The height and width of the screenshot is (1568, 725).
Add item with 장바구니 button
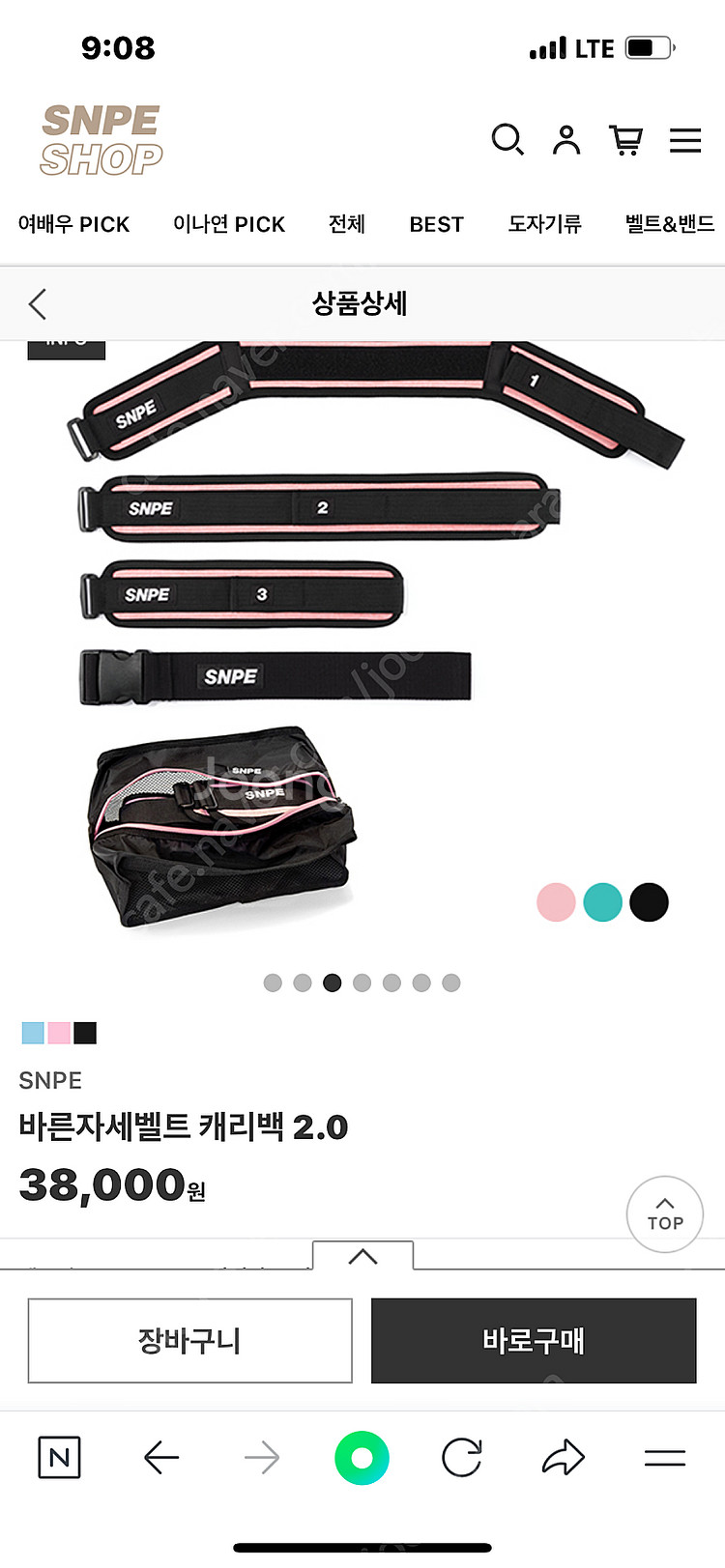click(x=189, y=1341)
